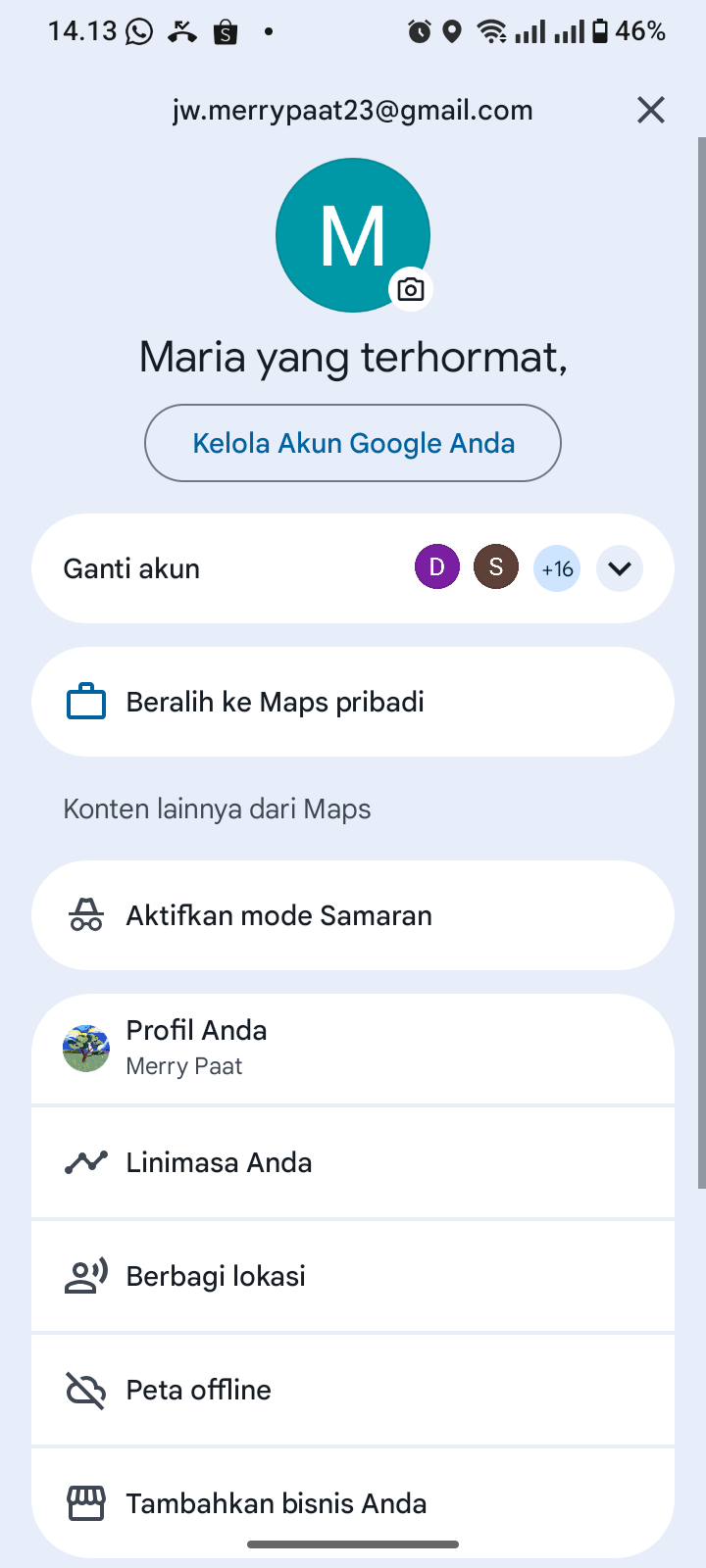The width and height of the screenshot is (706, 1568).
Task: Expand the Ganti akun account list
Action: coord(619,568)
